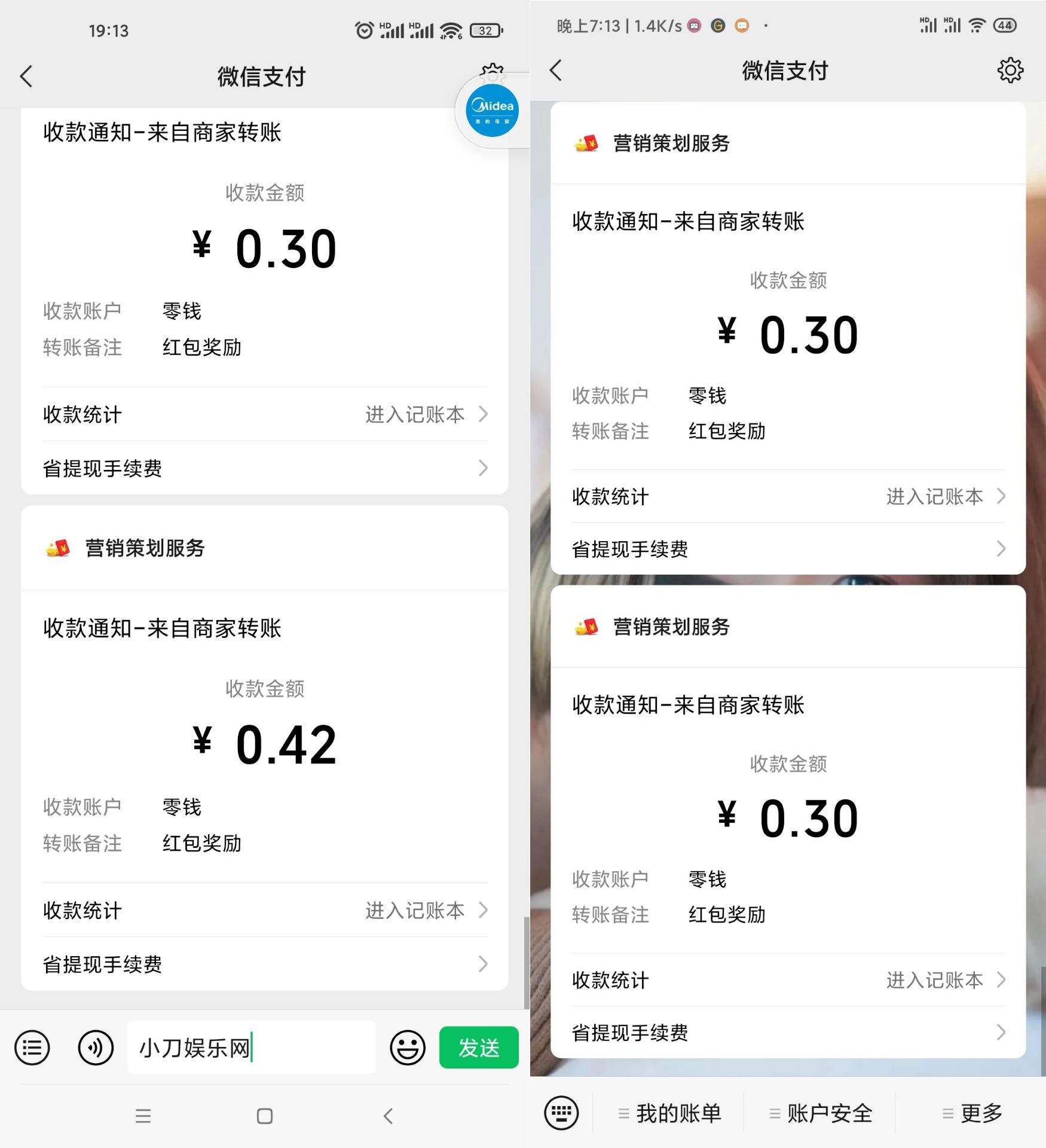This screenshot has height=1148, width=1046.
Task: Open 我的账单 from the bottom menu
Action: [672, 1112]
